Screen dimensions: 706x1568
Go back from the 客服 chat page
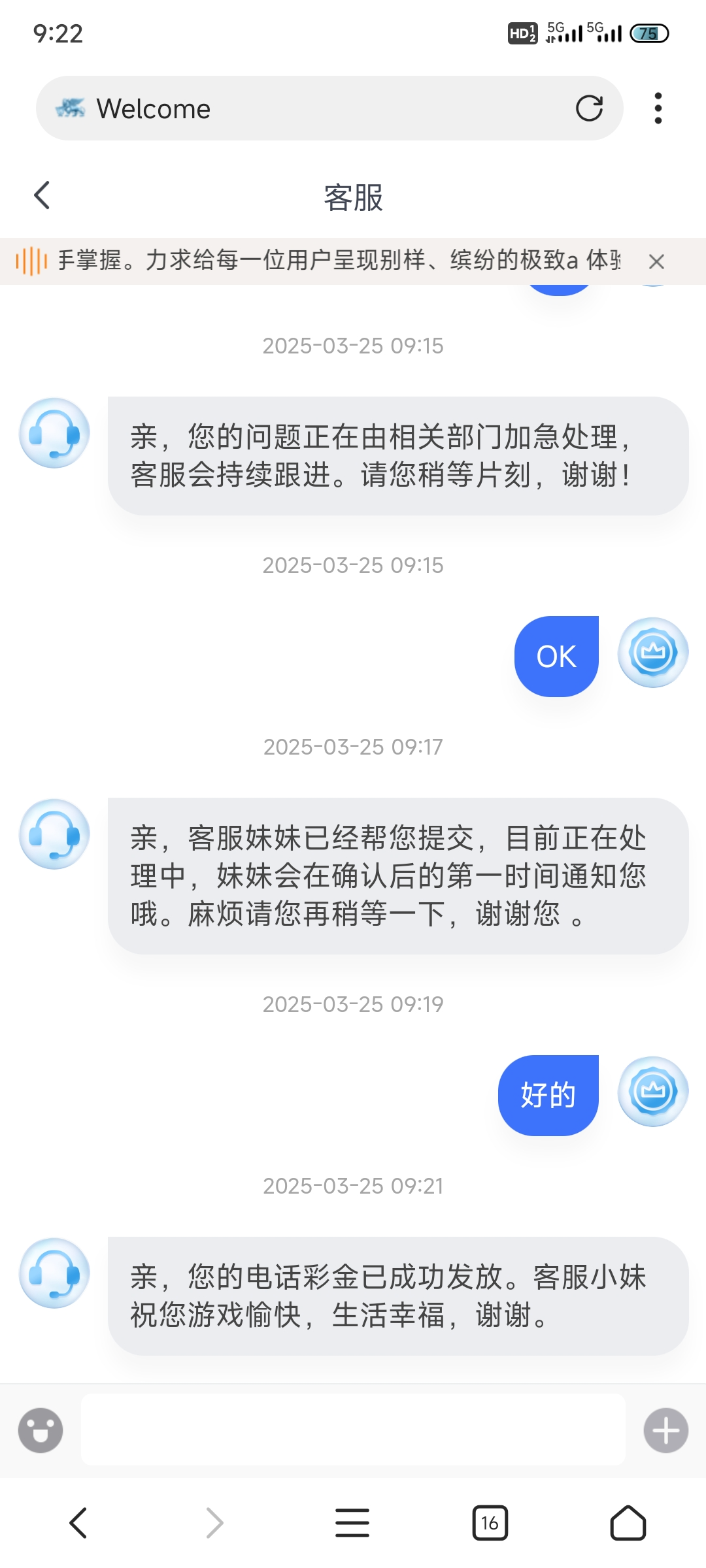click(x=42, y=195)
